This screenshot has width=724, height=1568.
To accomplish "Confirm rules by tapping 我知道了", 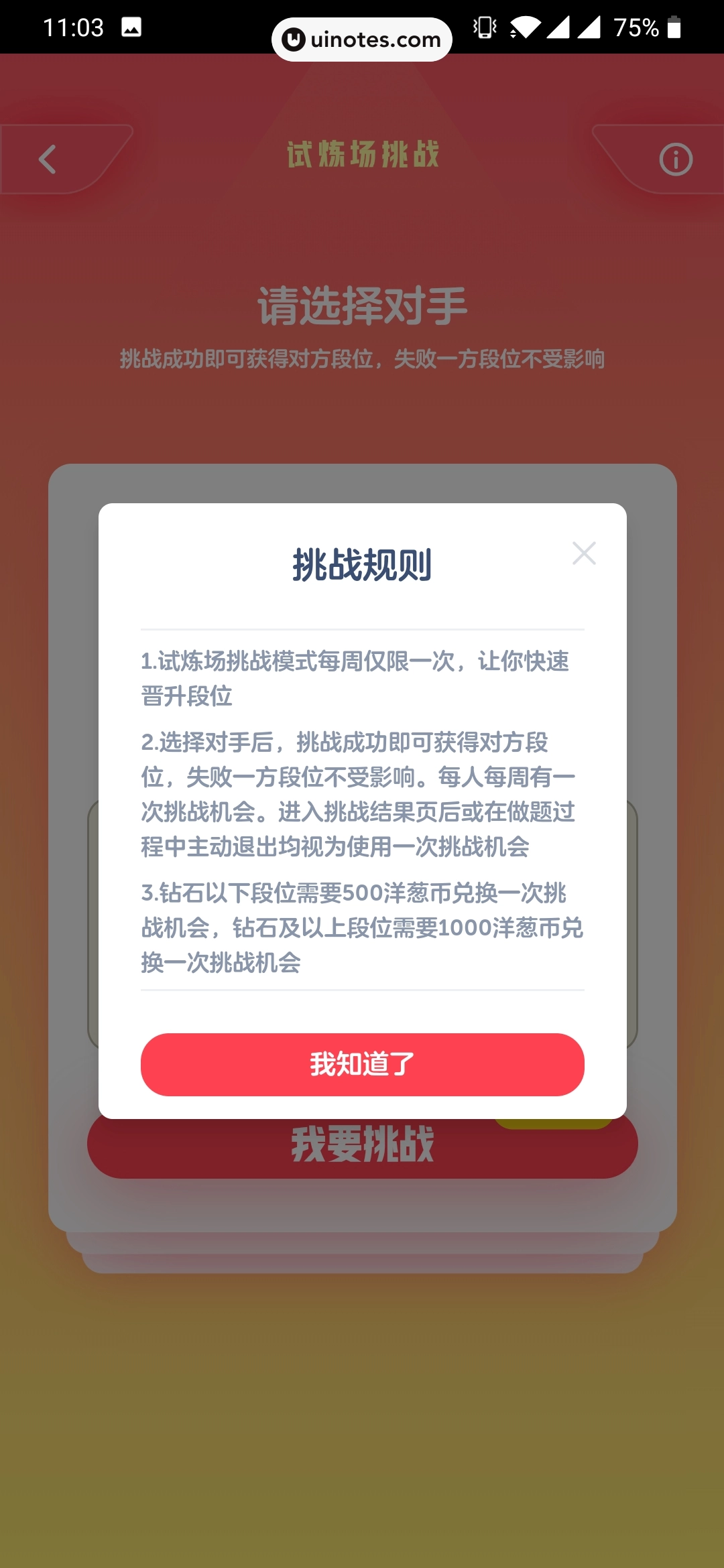I will click(362, 1065).
